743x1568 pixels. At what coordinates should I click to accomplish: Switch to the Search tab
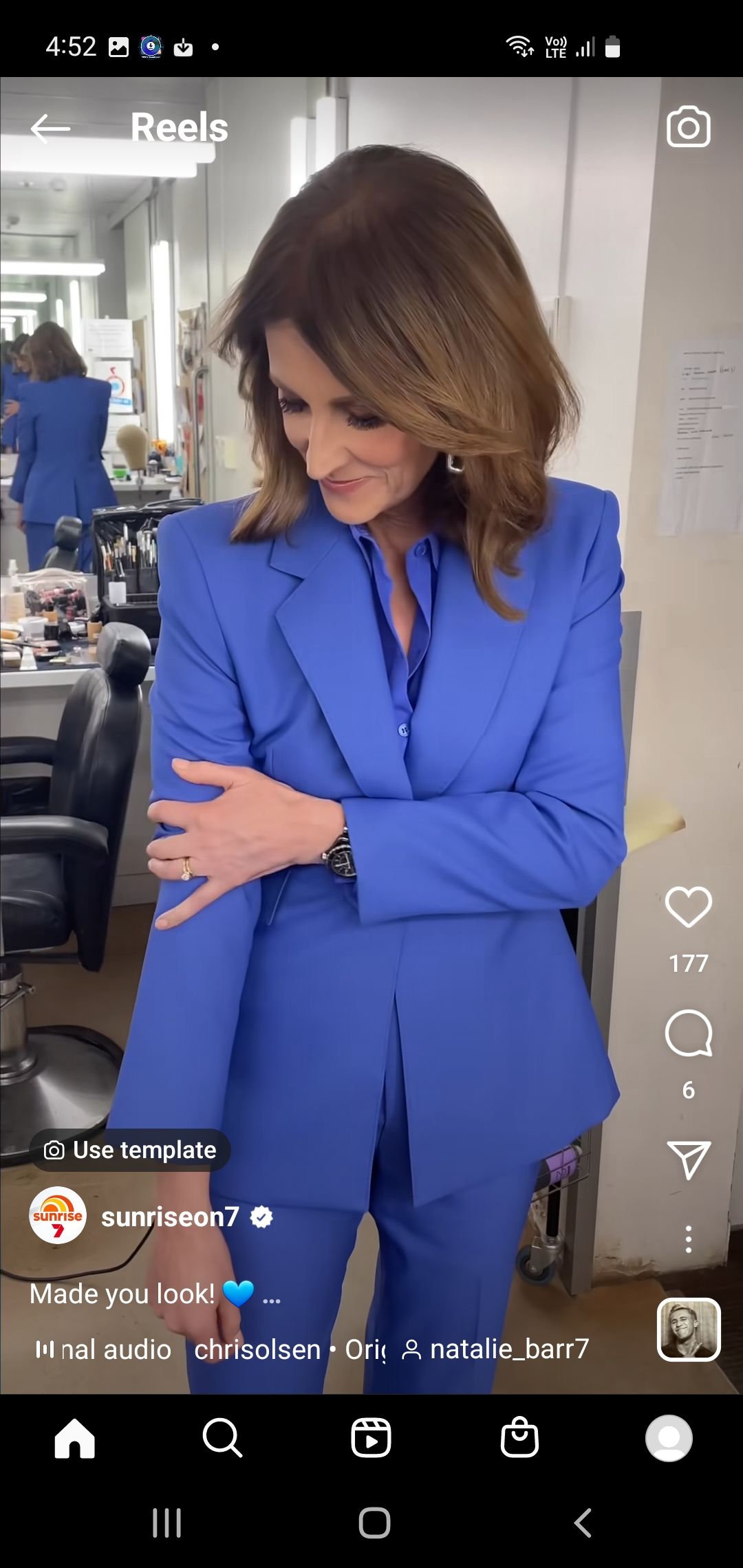222,1438
